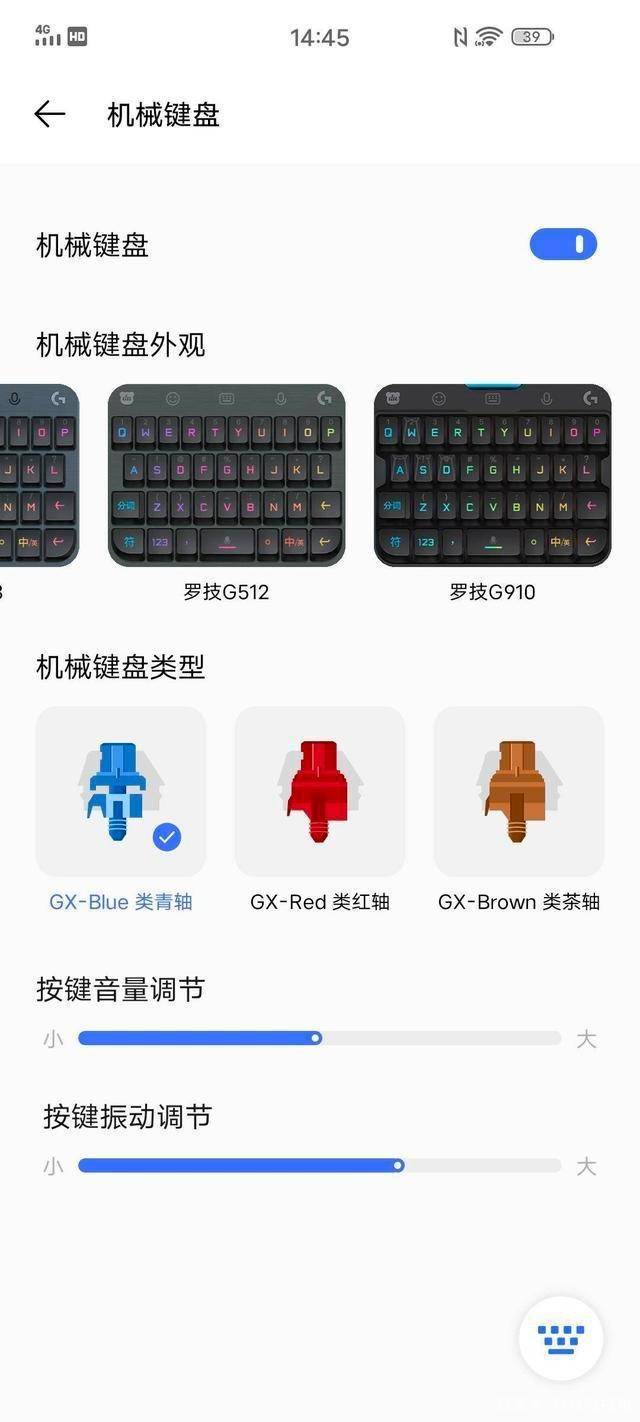This screenshot has height=1422, width=640.
Task: Select the 罗技G512 keyboard appearance
Action: click(226, 475)
